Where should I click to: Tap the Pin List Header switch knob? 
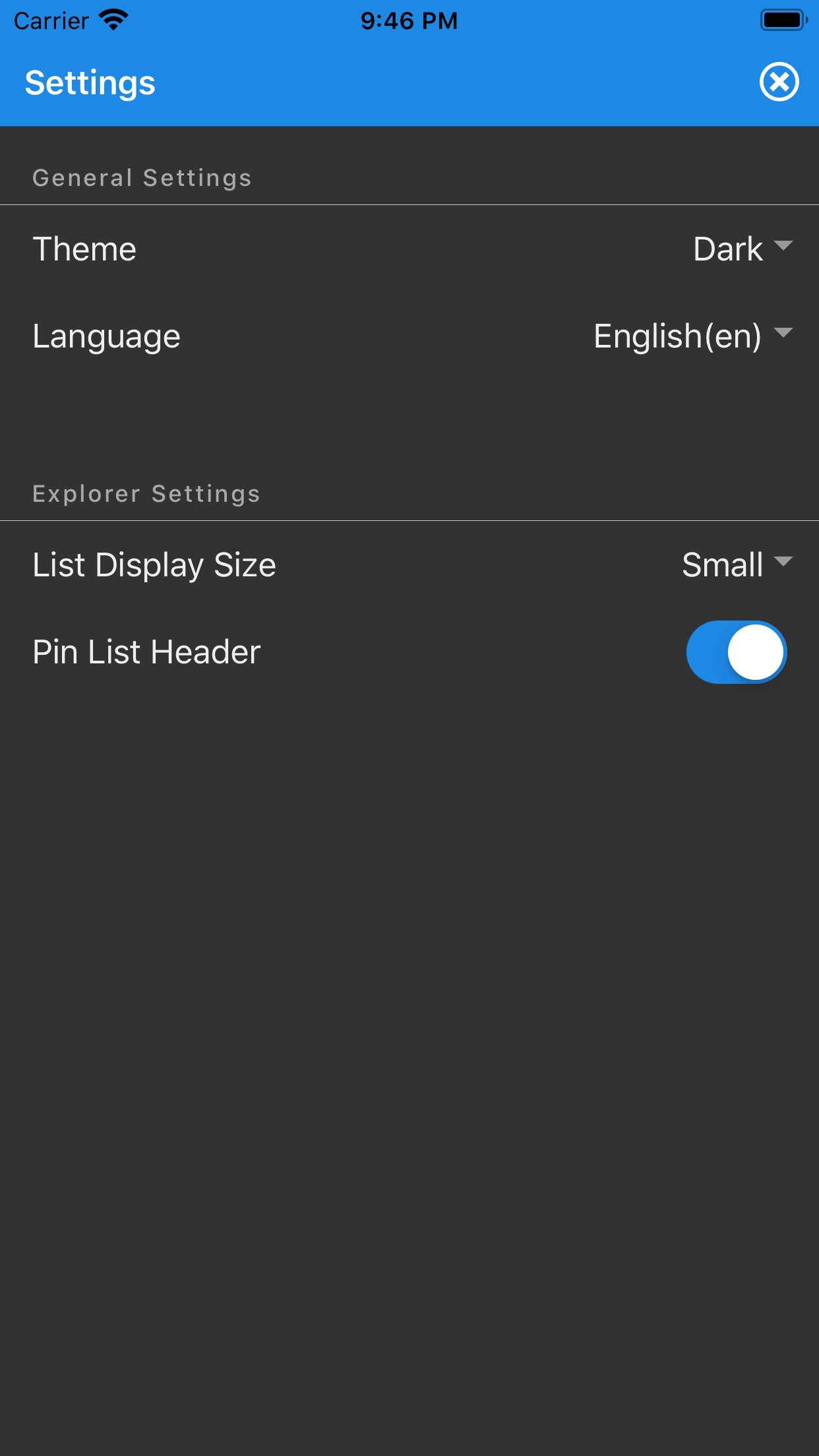(x=755, y=652)
